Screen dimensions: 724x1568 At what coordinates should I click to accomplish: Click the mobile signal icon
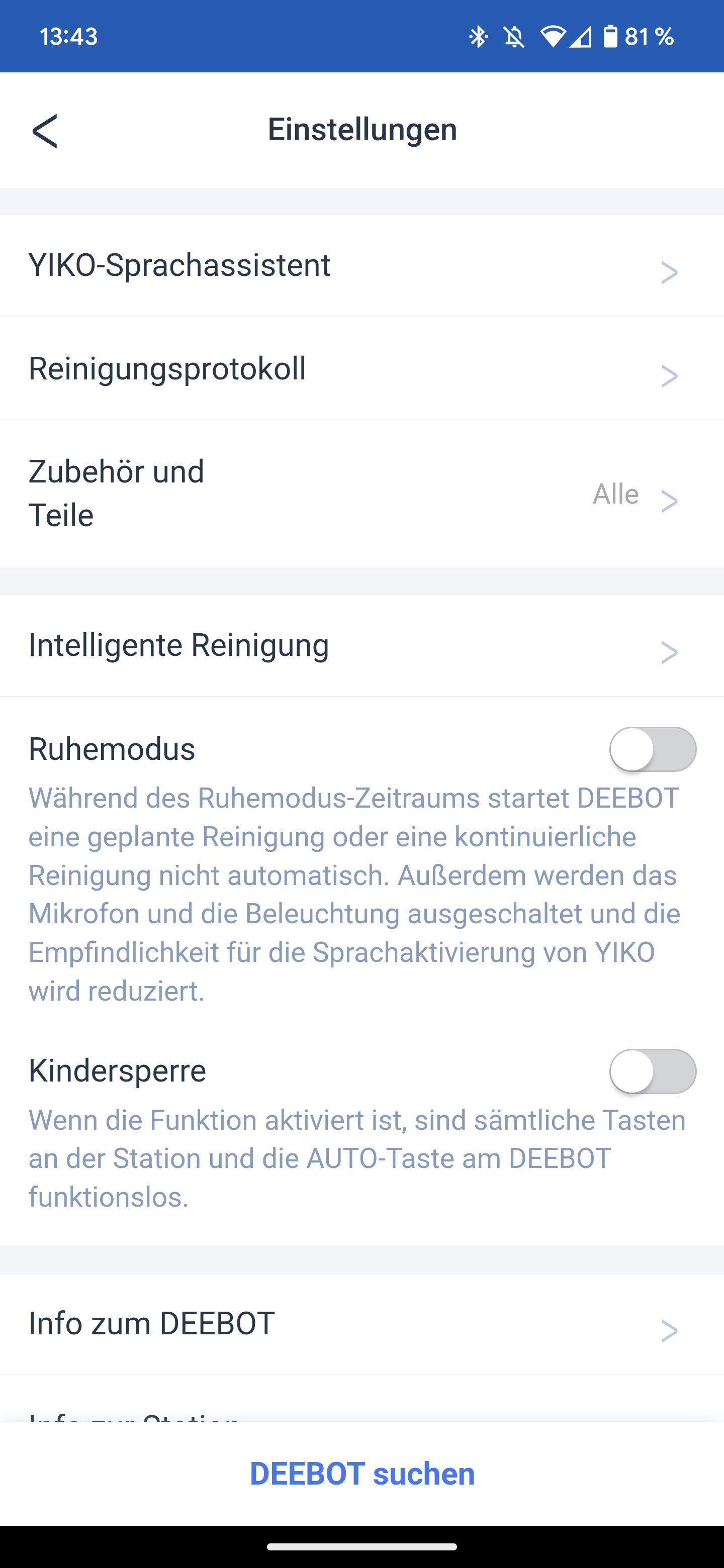pos(580,38)
